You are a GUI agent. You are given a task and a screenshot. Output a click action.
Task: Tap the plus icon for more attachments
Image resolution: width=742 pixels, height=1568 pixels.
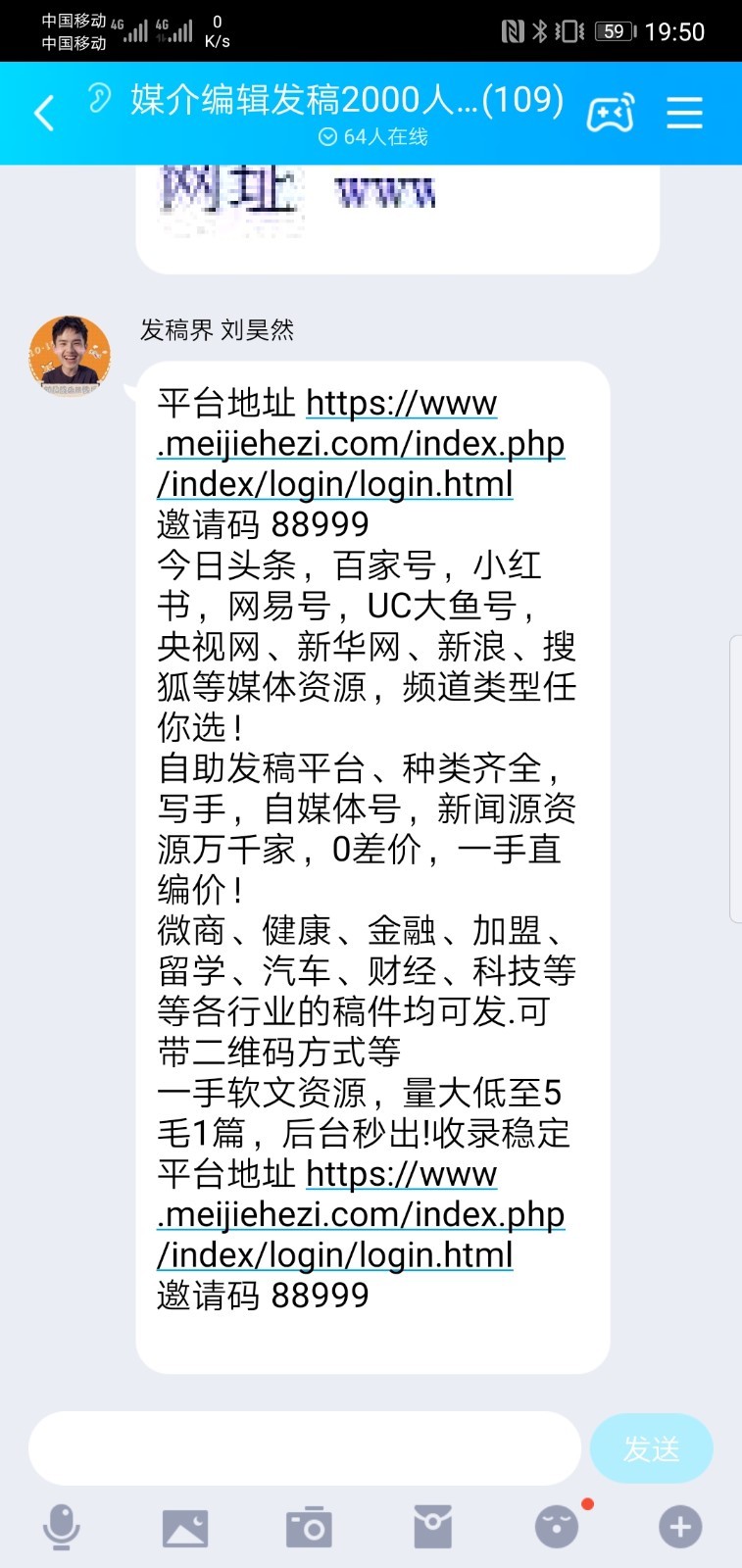[x=679, y=1525]
